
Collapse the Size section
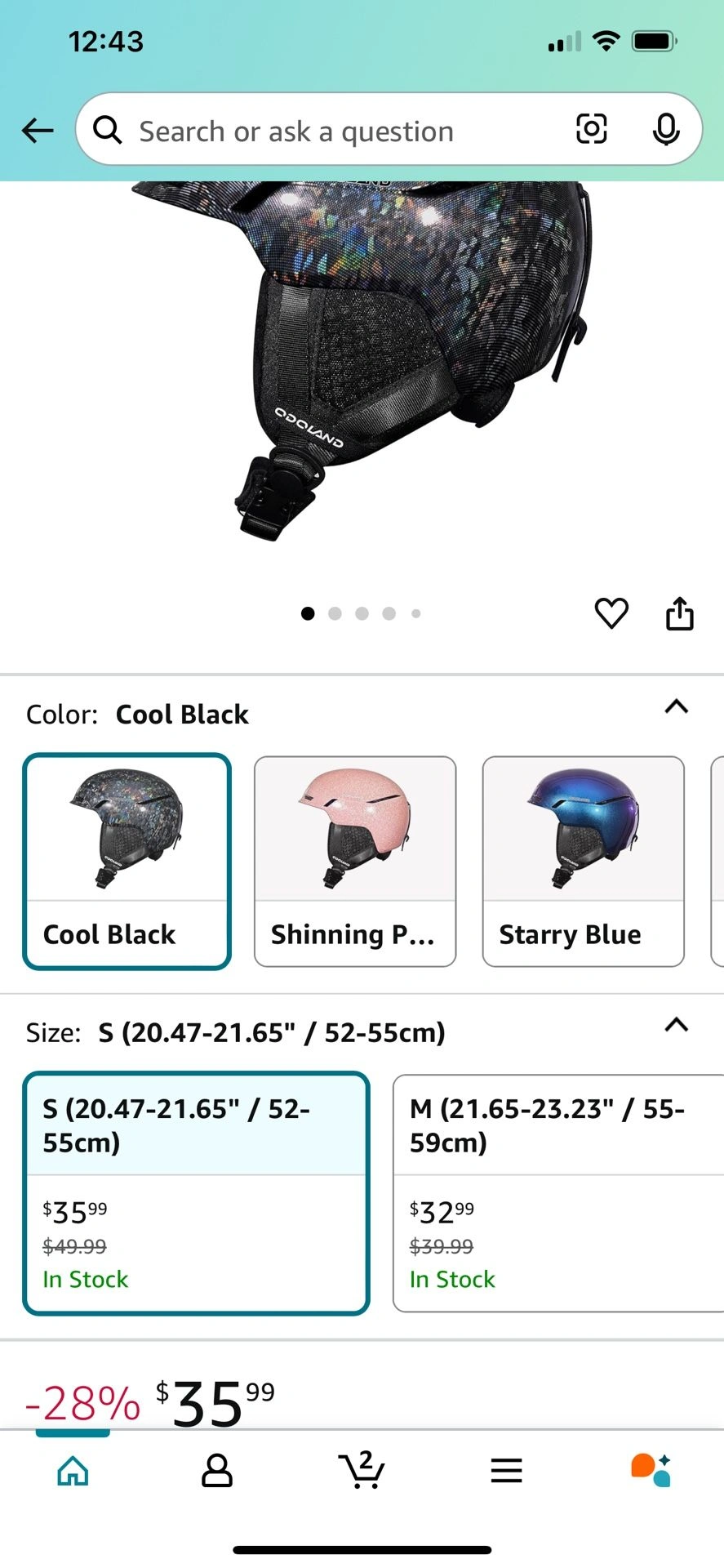click(676, 1026)
